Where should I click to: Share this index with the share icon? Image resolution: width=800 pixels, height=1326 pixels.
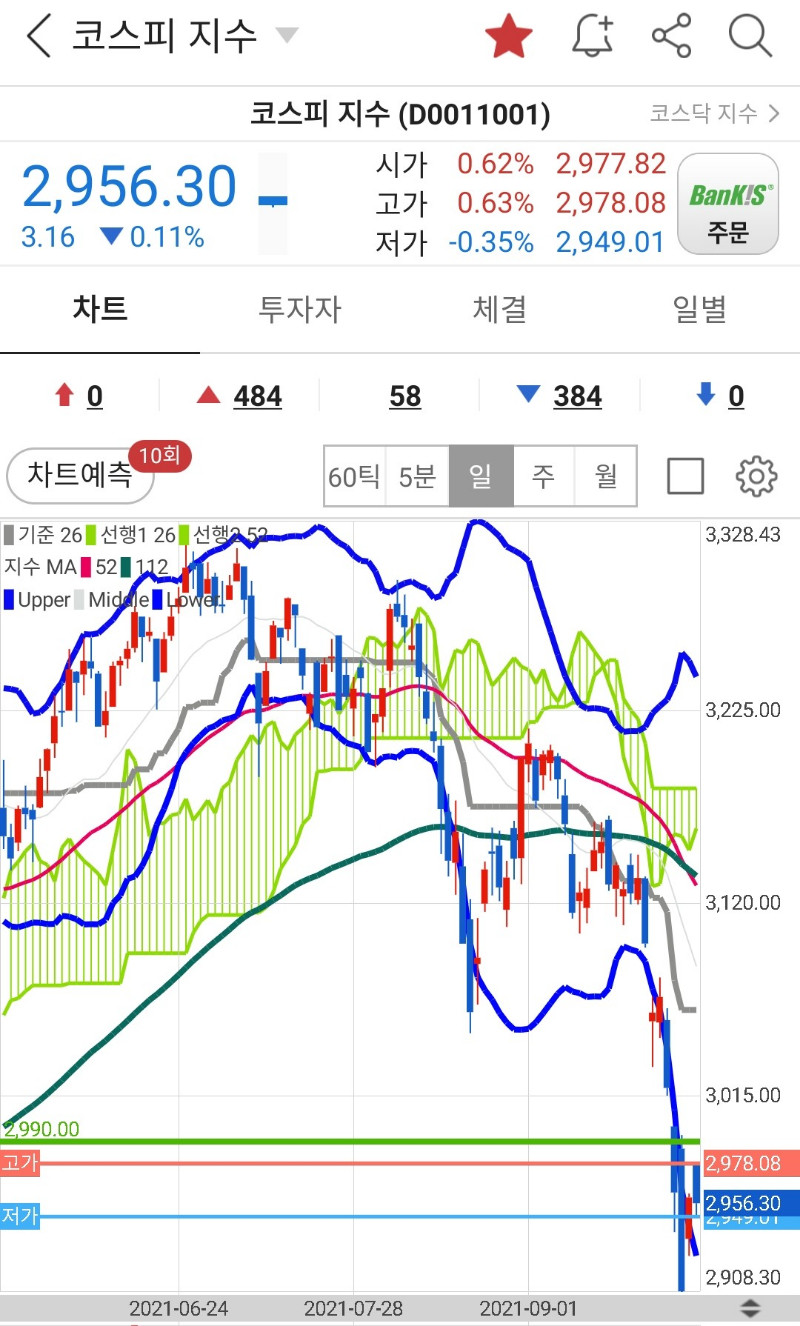pyautogui.click(x=672, y=37)
